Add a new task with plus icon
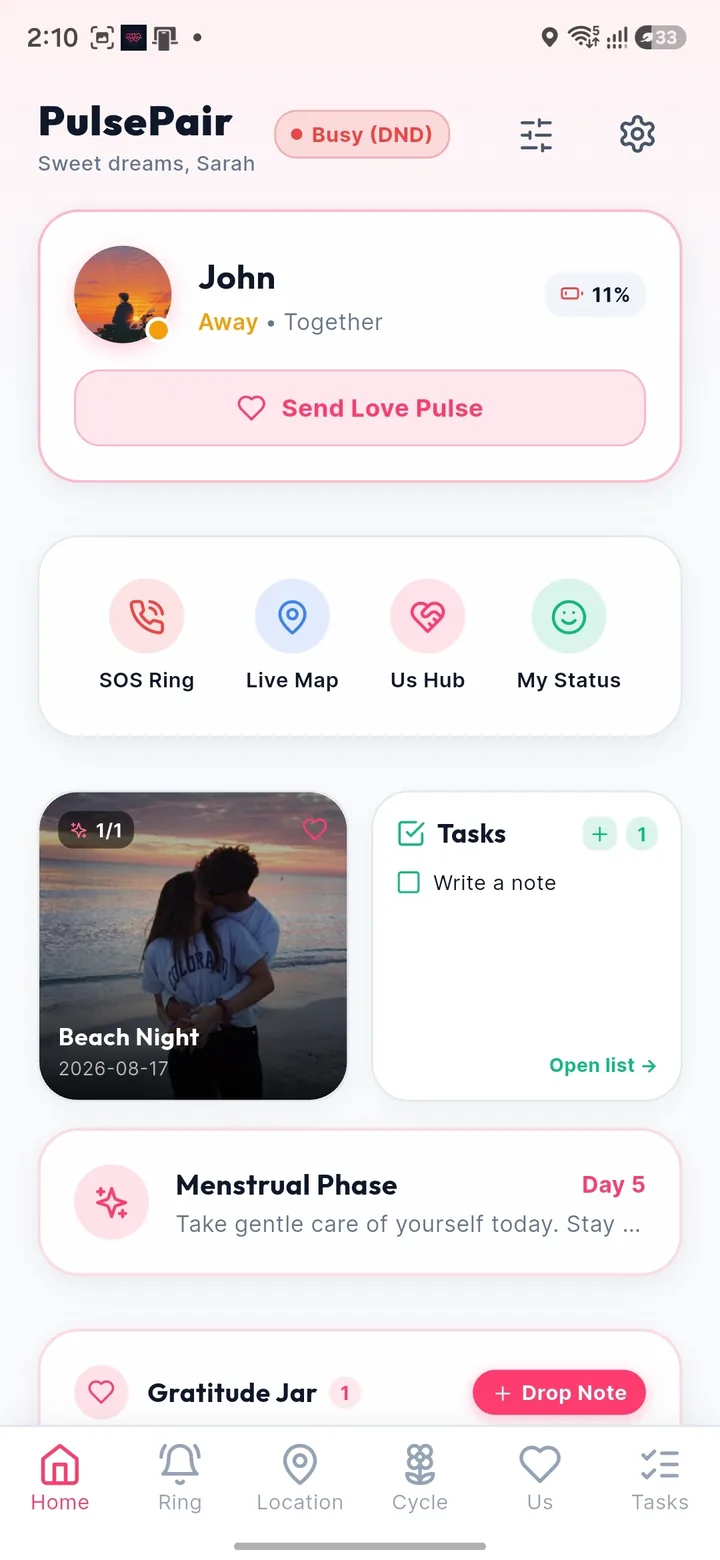This screenshot has width=720, height=1560. point(599,834)
